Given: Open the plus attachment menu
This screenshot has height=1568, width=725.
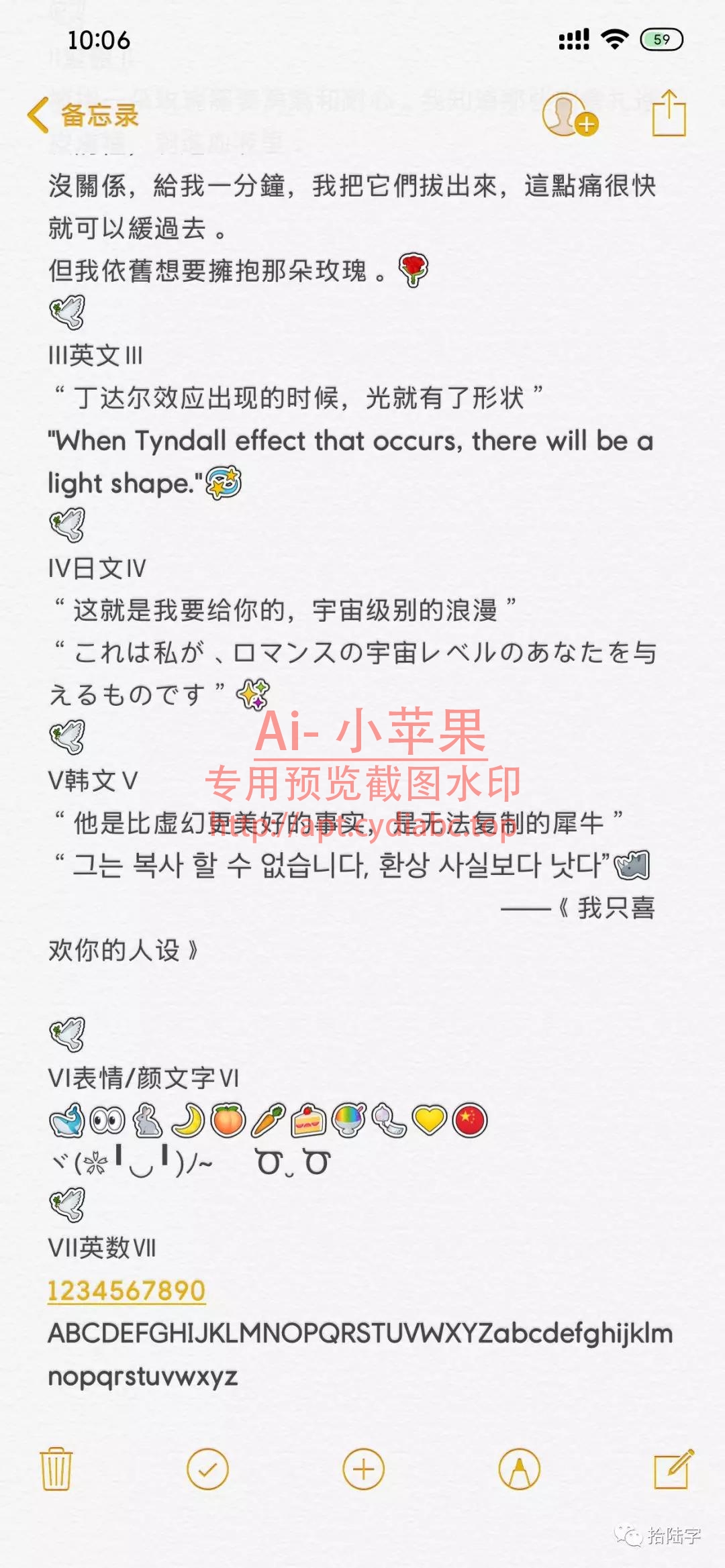Looking at the screenshot, I should [x=363, y=1469].
